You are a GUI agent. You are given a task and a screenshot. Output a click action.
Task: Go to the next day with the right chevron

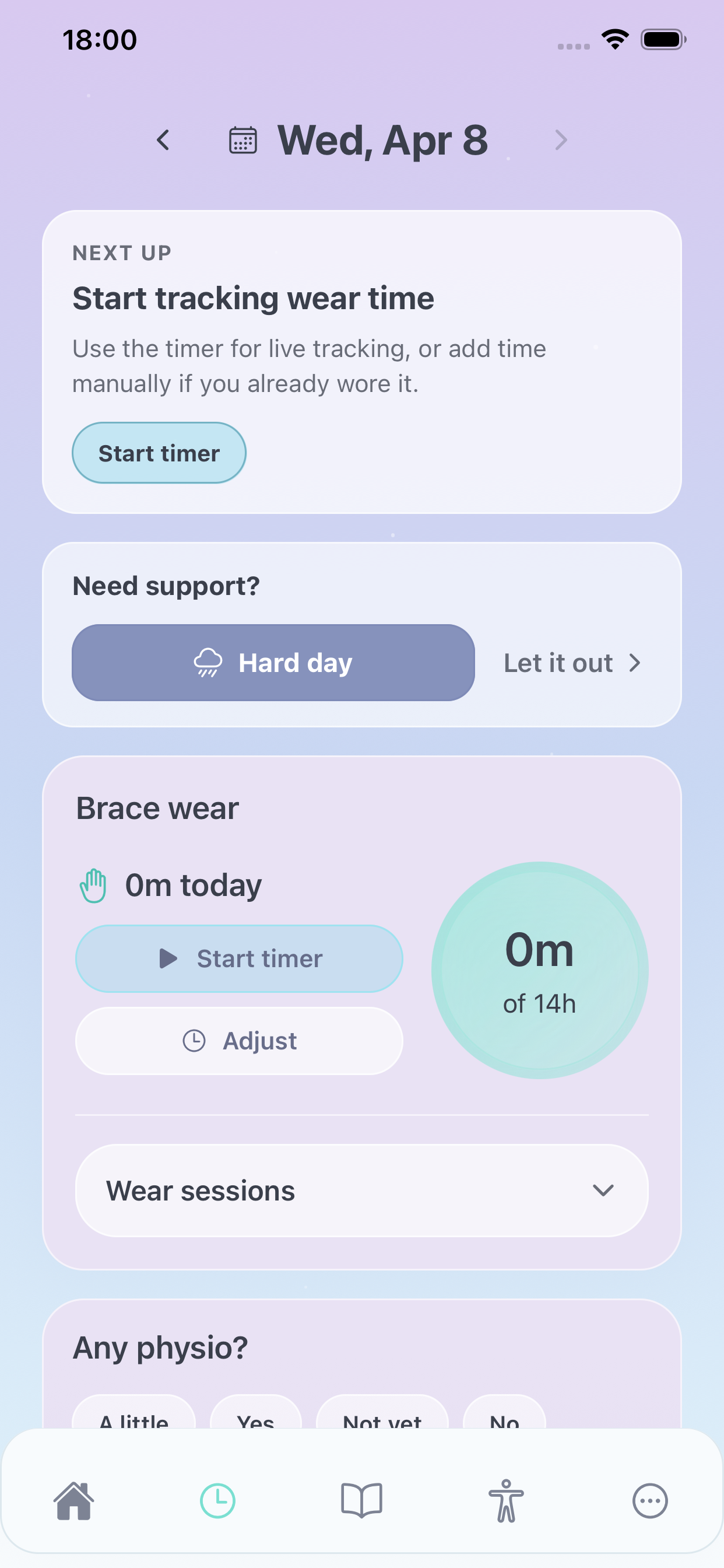(560, 140)
